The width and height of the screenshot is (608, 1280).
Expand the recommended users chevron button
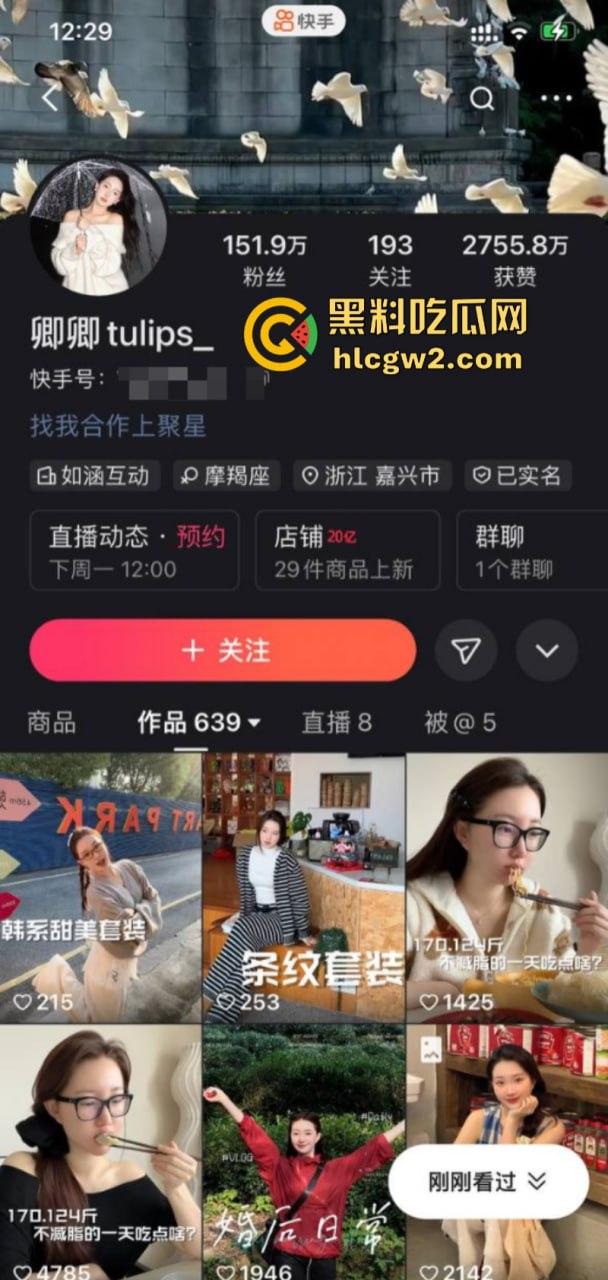coord(547,651)
